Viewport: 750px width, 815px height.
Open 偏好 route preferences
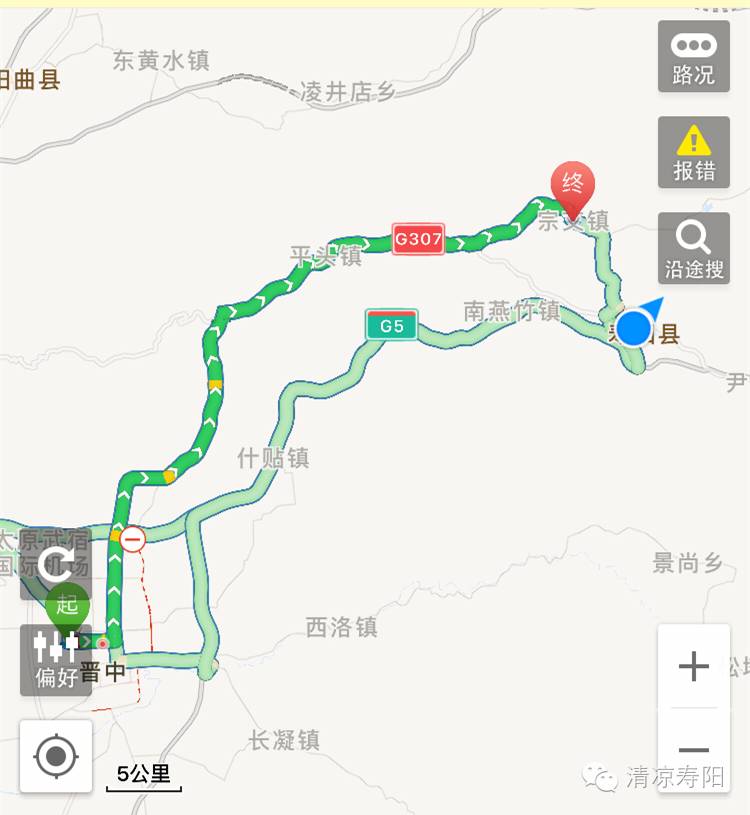[55, 660]
